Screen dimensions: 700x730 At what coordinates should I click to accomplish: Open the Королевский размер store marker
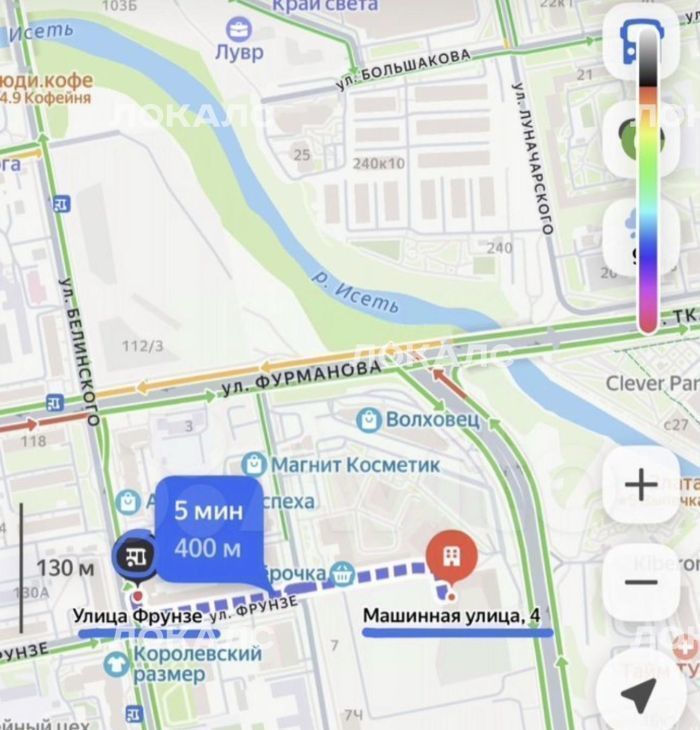117,664
